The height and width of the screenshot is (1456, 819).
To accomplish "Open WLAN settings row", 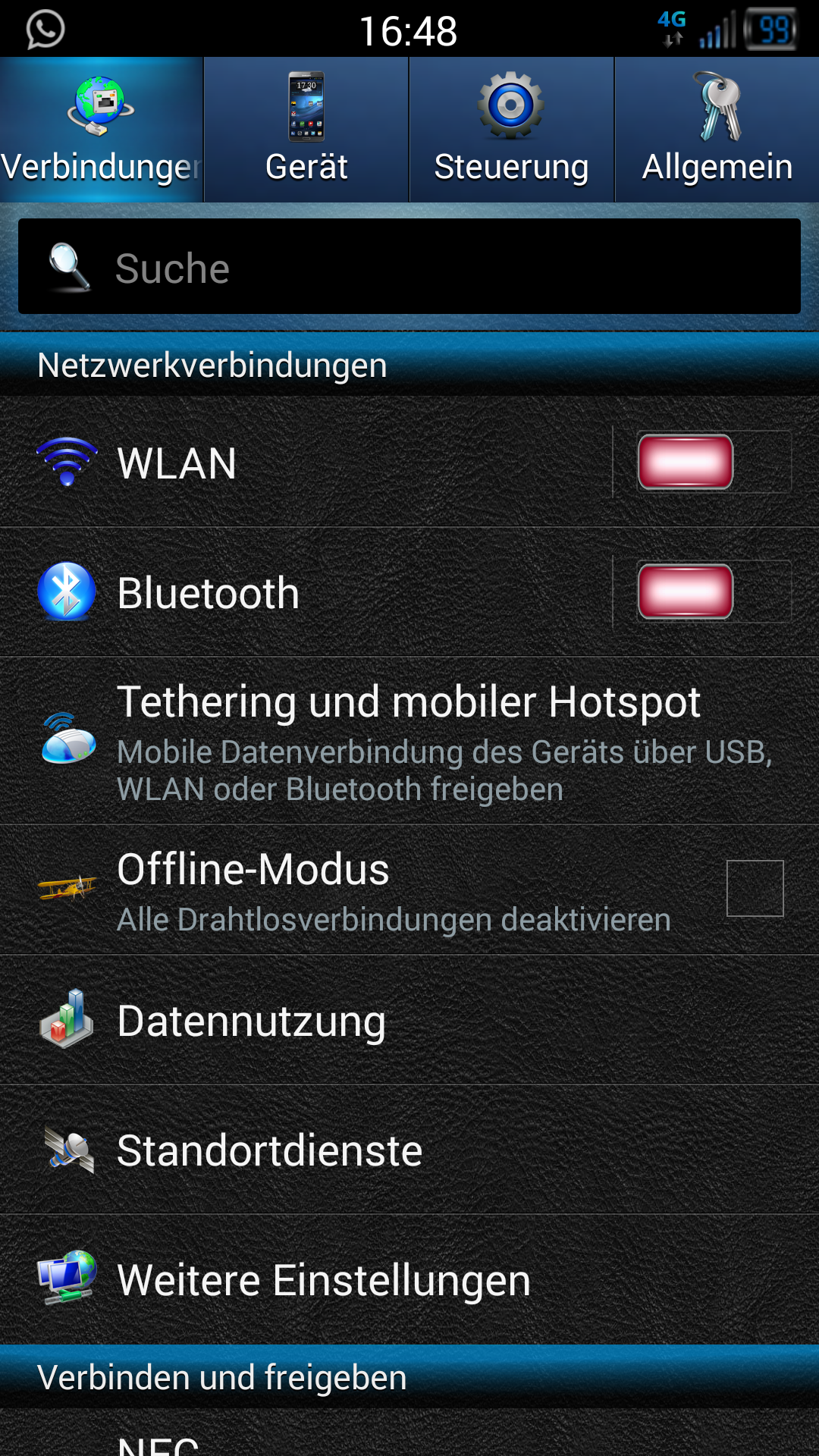I will tap(306, 462).
